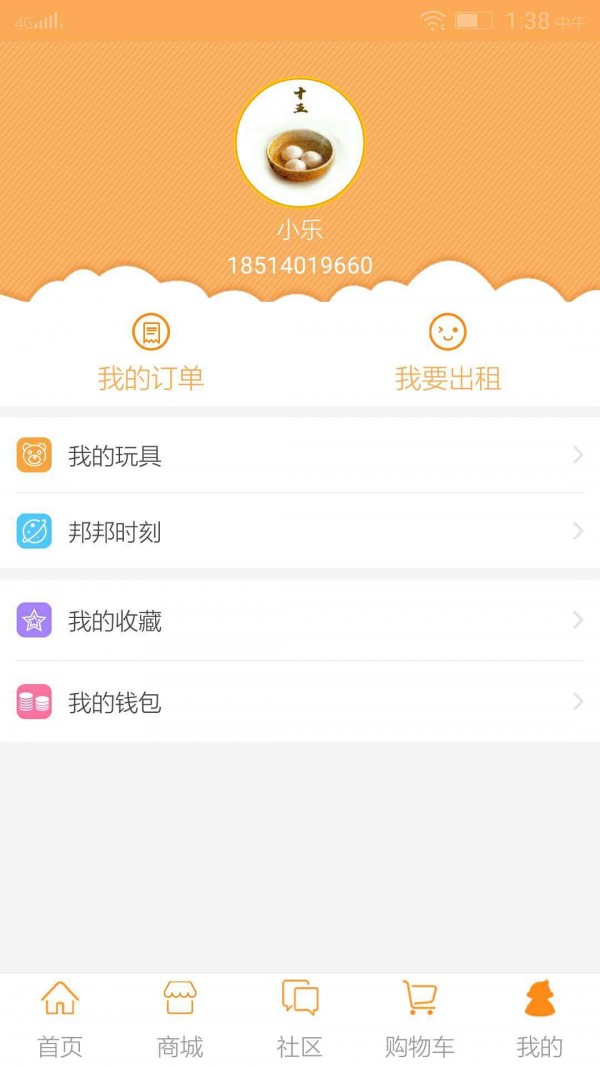The image size is (600, 1067).
Task: Open the 我的玩具 row
Action: pyautogui.click(x=300, y=456)
